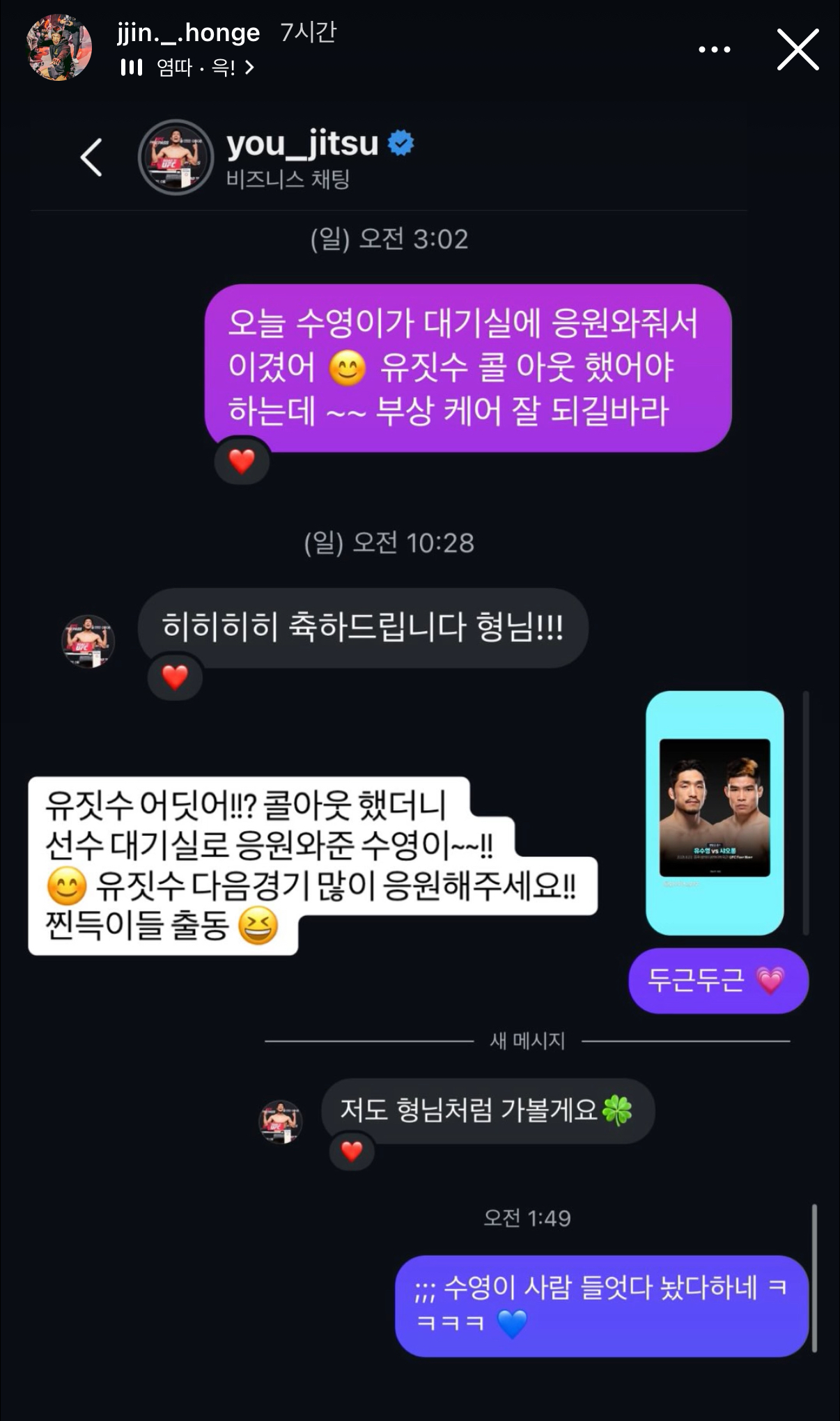Tap the heart sticker inside the 두근두근 bubble

[771, 981]
